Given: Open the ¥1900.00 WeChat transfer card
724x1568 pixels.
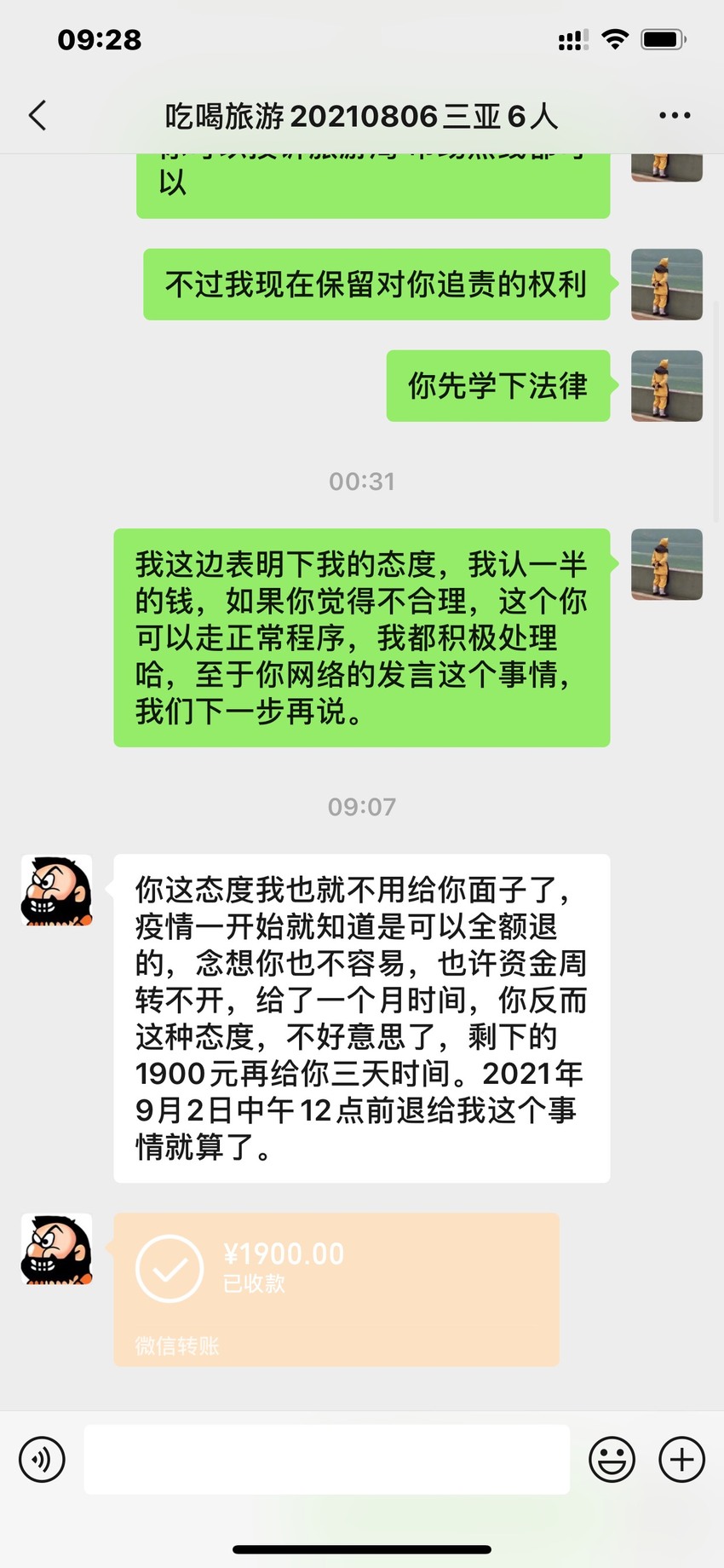Looking at the screenshot, I should [x=336, y=1289].
